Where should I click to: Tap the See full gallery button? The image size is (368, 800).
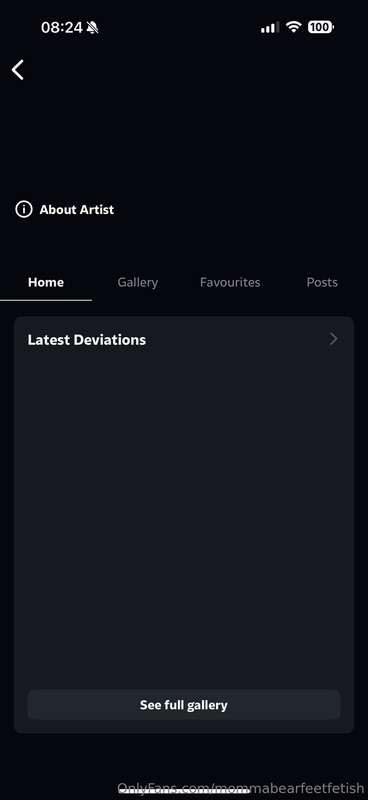coord(184,705)
